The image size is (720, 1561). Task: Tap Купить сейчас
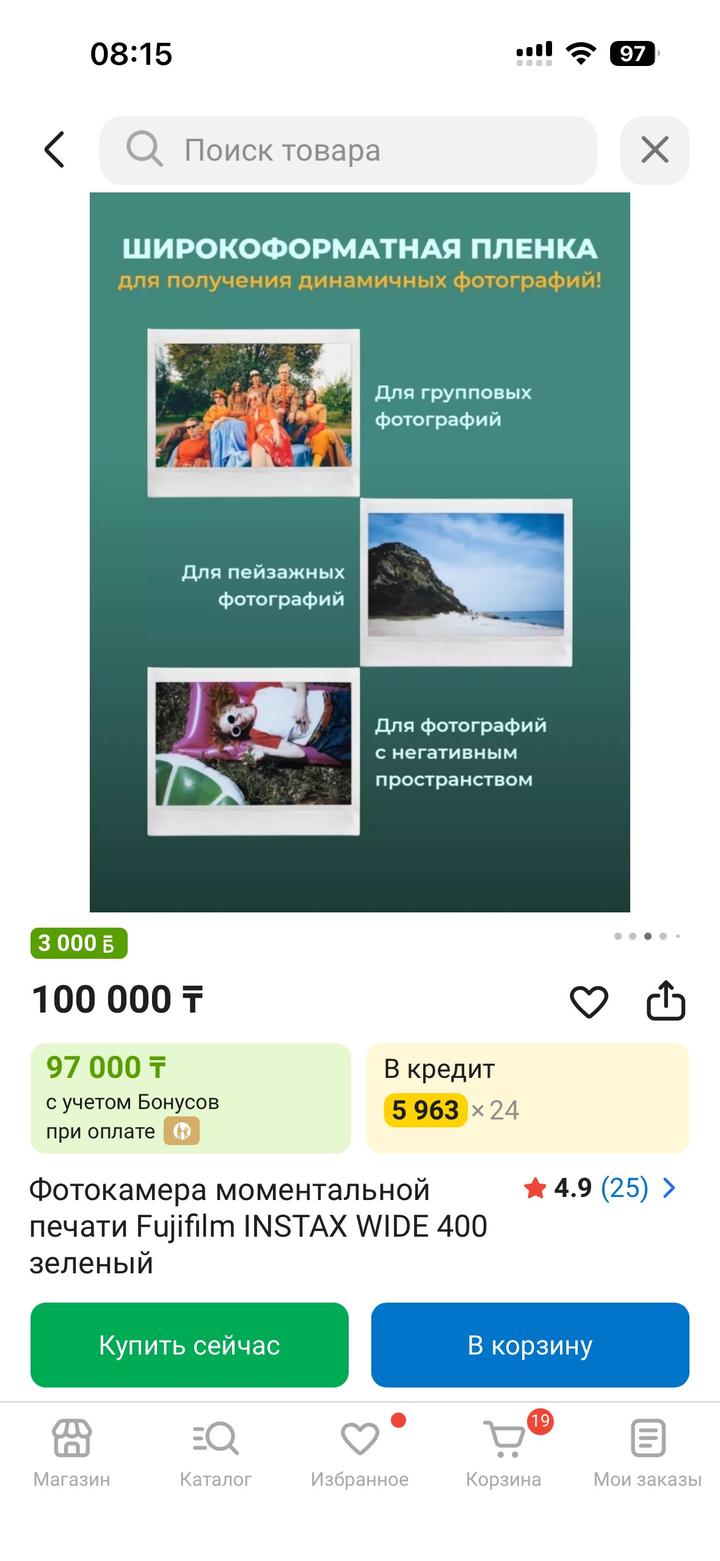pyautogui.click(x=189, y=1345)
